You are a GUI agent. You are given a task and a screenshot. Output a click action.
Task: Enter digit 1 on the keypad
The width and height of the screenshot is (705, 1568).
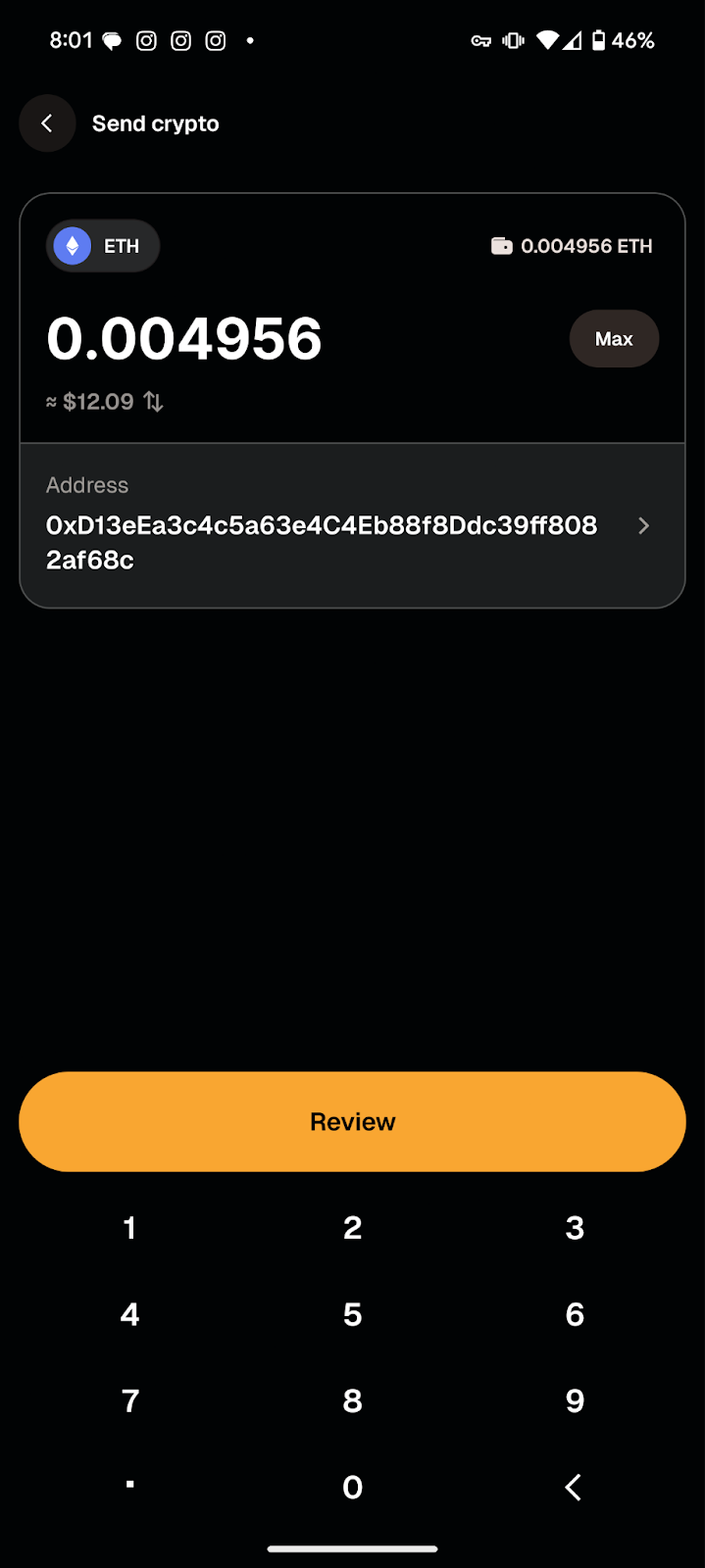click(x=129, y=1228)
